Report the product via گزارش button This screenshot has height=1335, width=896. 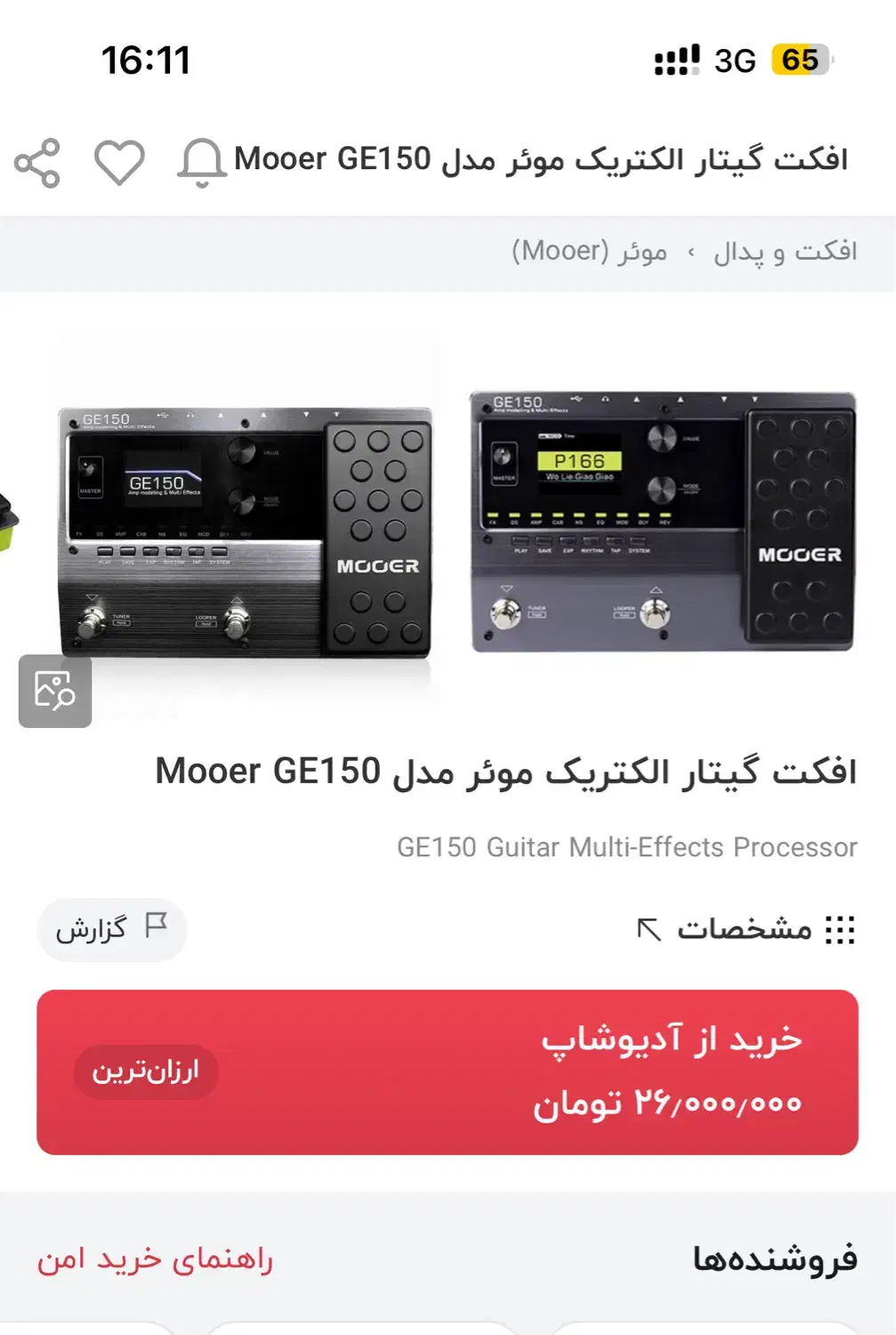tap(111, 929)
